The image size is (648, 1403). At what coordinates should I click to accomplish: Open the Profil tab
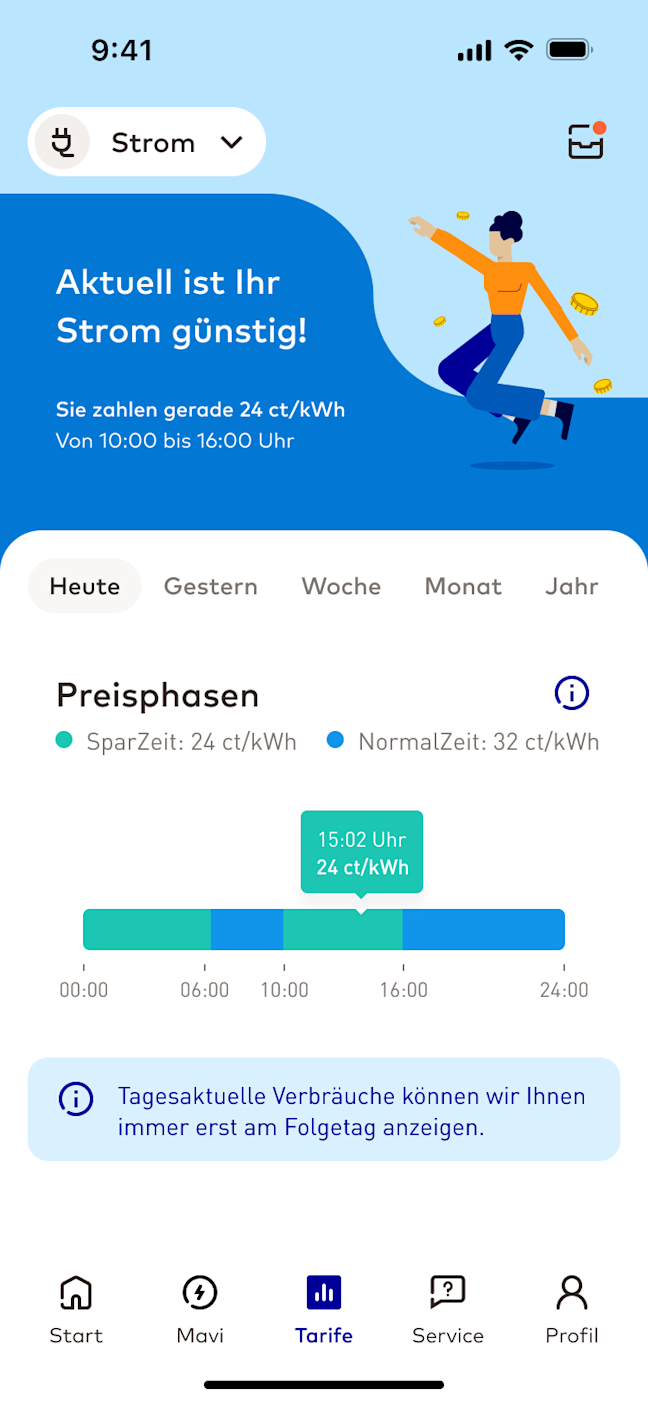point(572,1309)
